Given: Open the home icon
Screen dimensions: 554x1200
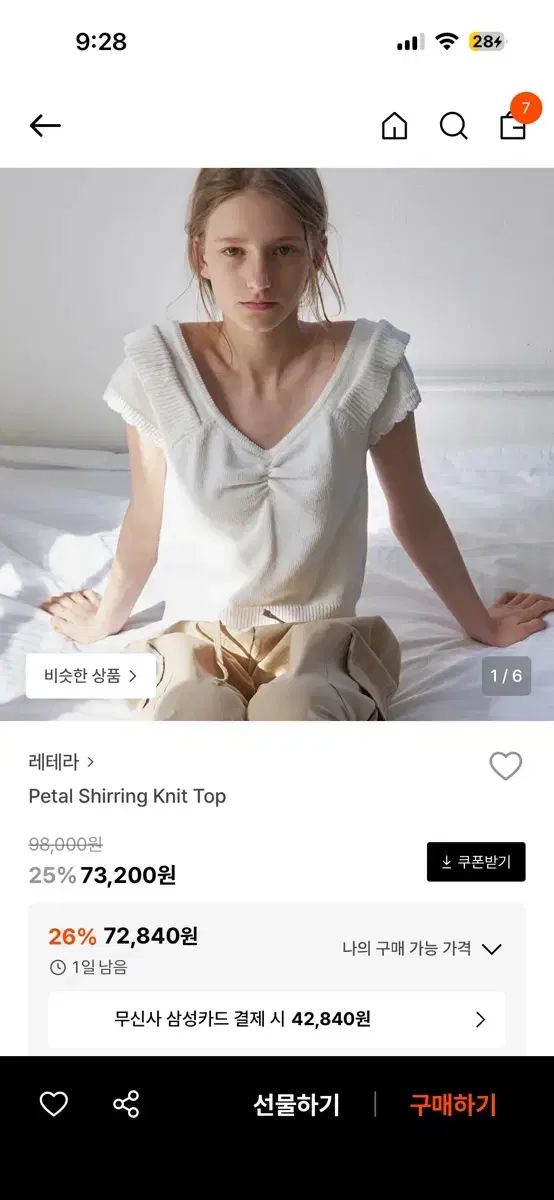Looking at the screenshot, I should [x=395, y=126].
